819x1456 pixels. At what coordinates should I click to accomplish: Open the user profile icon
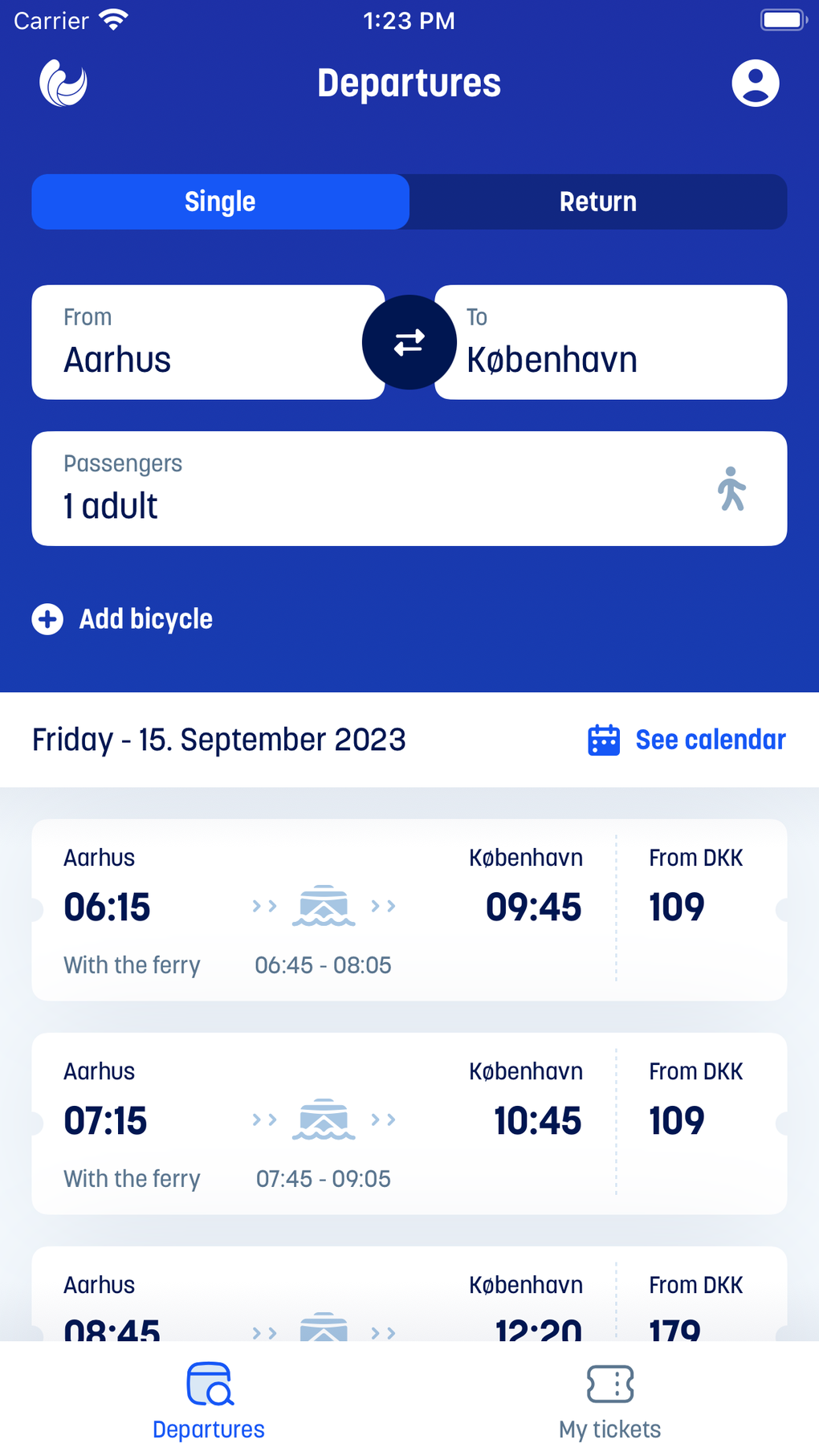click(755, 83)
